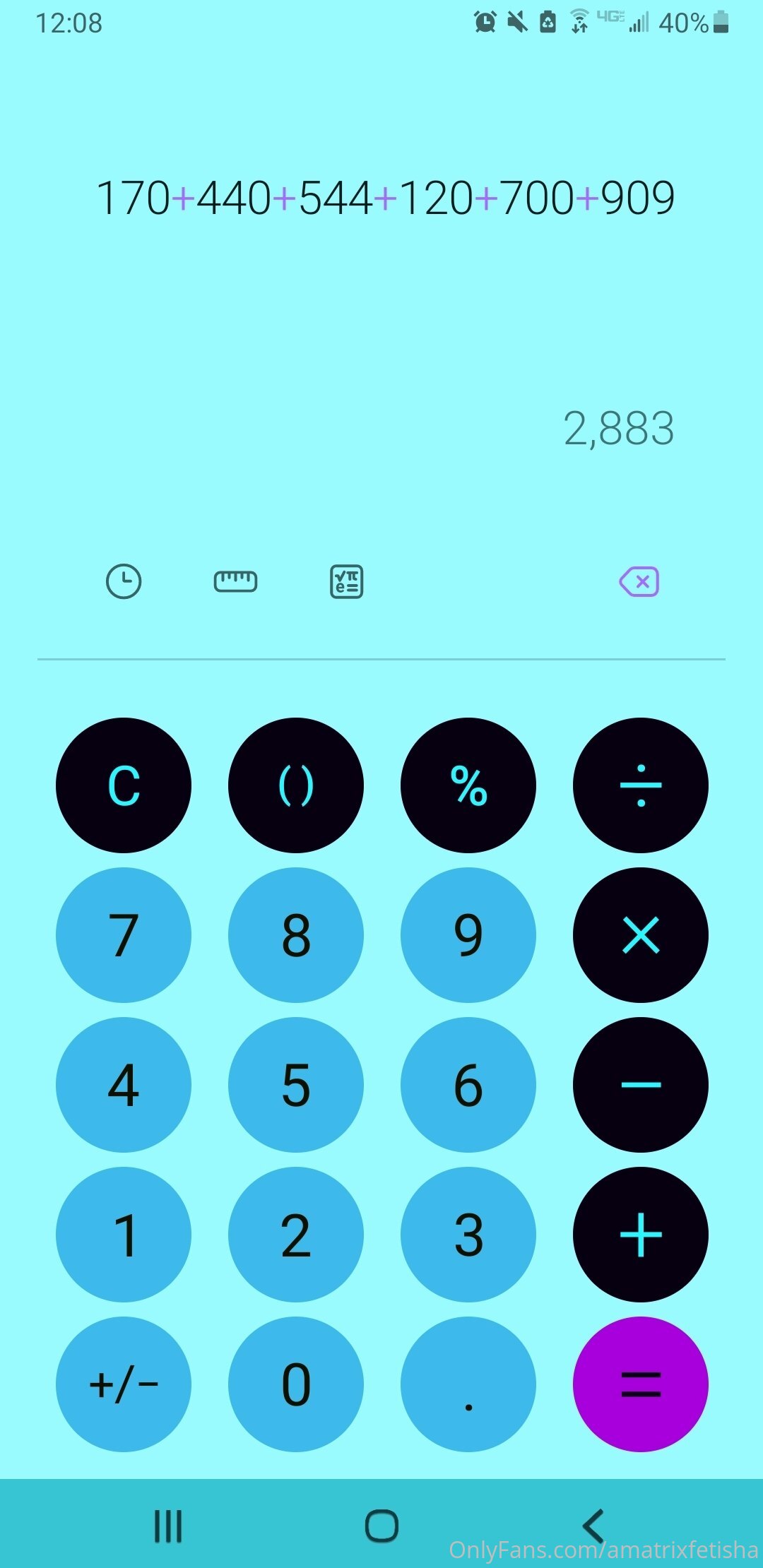Viewport: 763px width, 1568px height.
Task: Open the unit converter ruler icon
Action: [x=235, y=582]
